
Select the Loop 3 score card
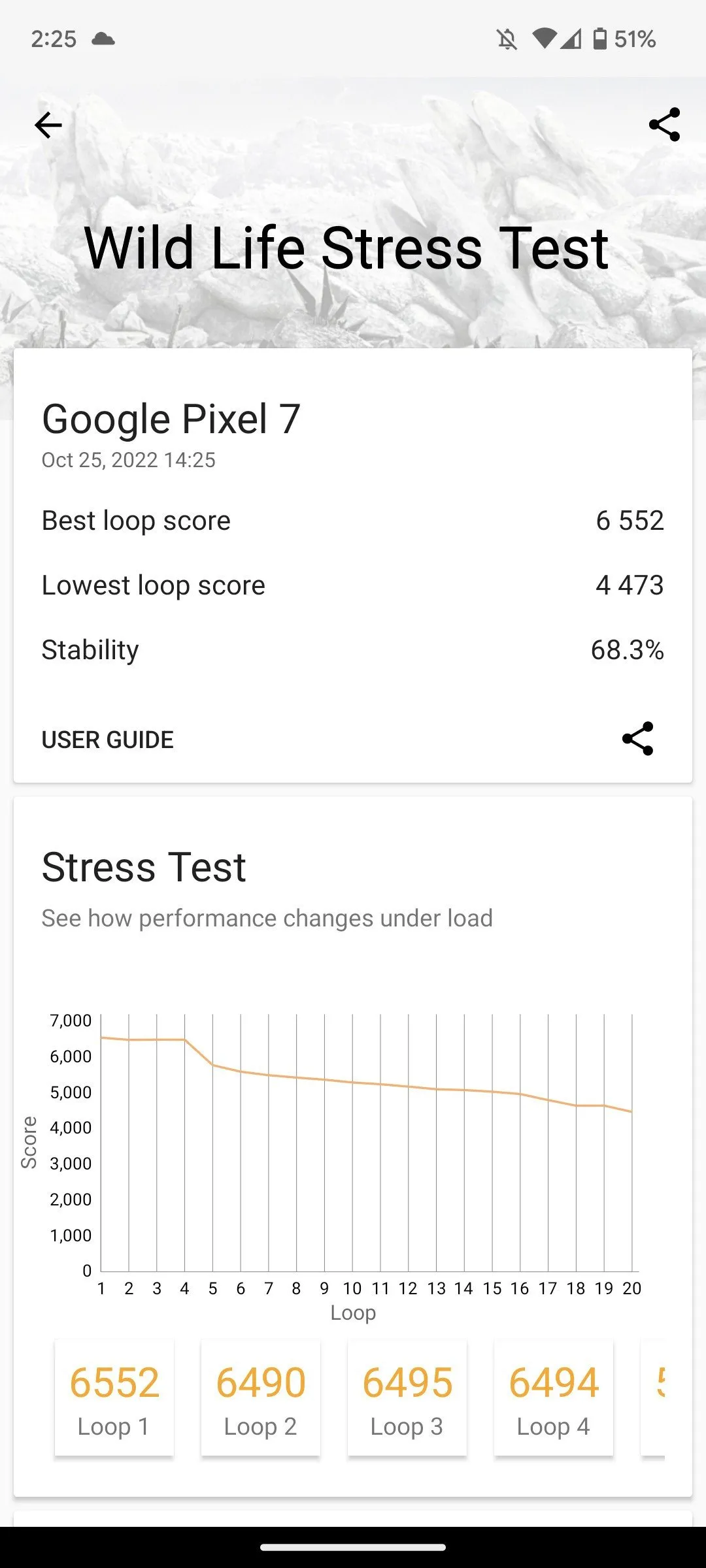[407, 1398]
